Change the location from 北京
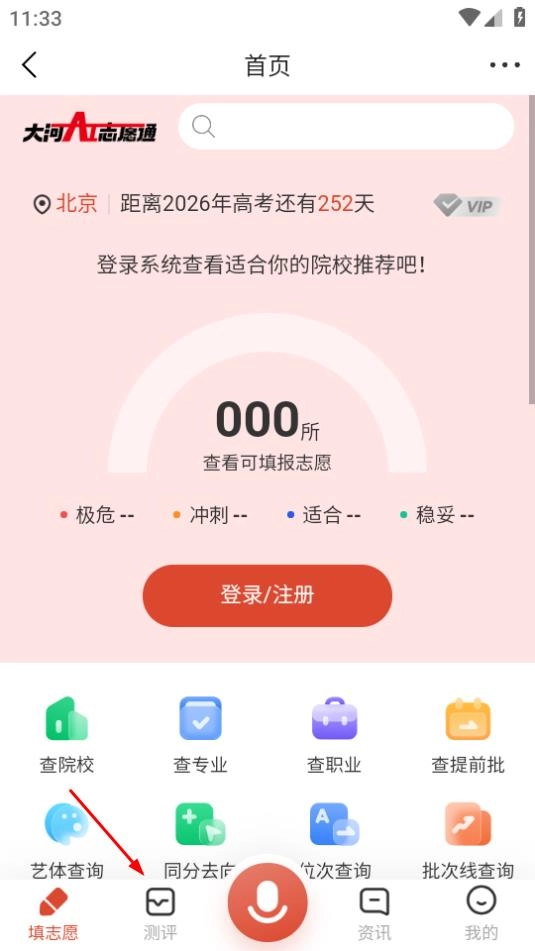Viewport: 535px width, 951px height. click(66, 204)
